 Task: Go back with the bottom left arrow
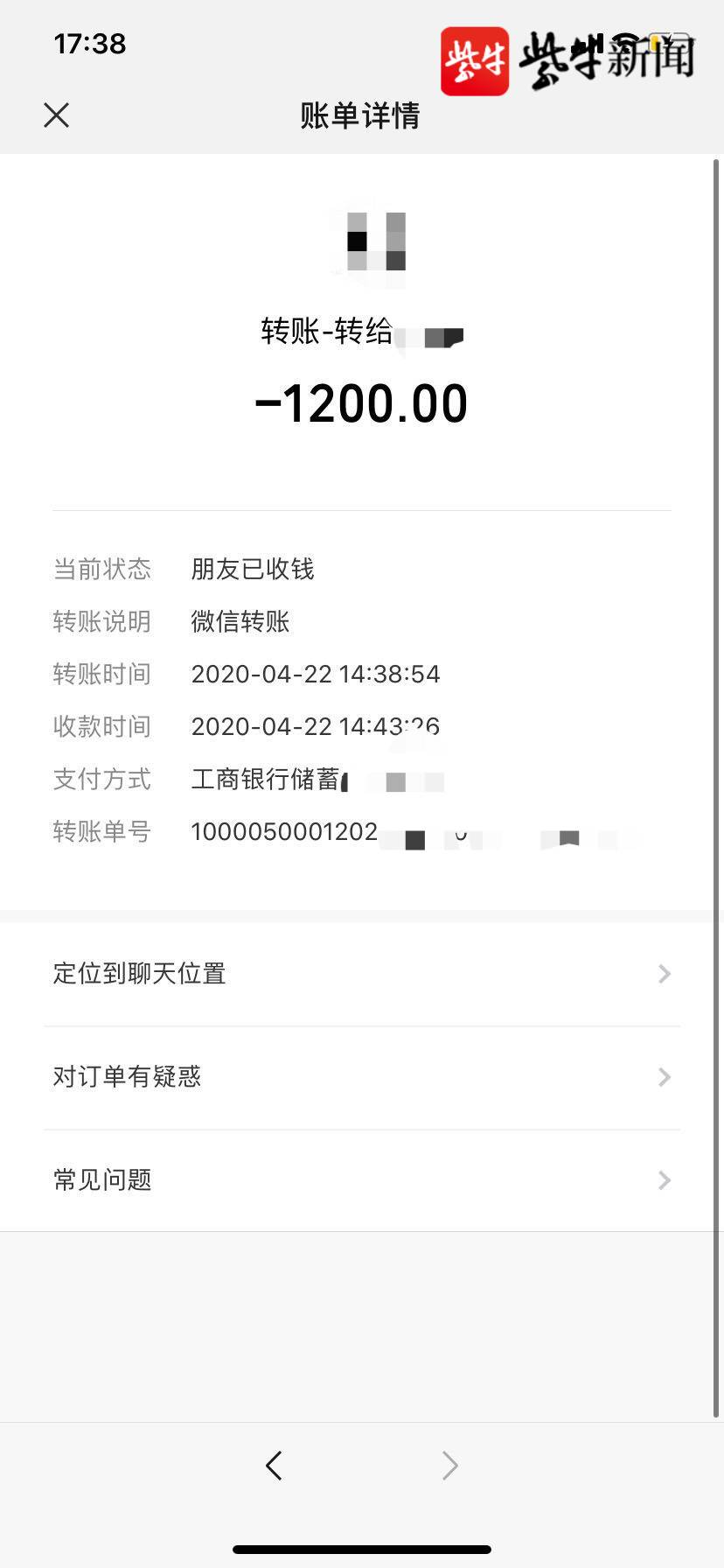(274, 1465)
